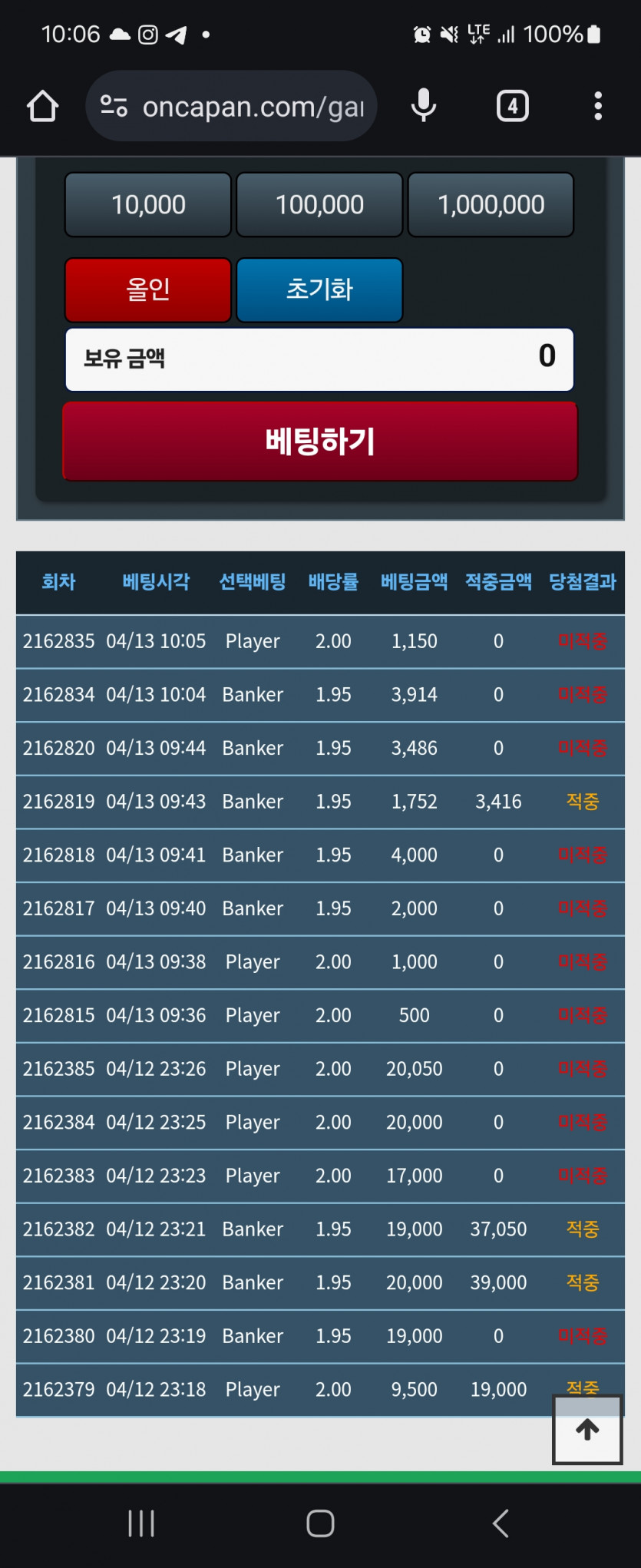Viewport: 641px width, 1568px height.
Task: Open the browser overflow menu
Action: pyautogui.click(x=597, y=106)
